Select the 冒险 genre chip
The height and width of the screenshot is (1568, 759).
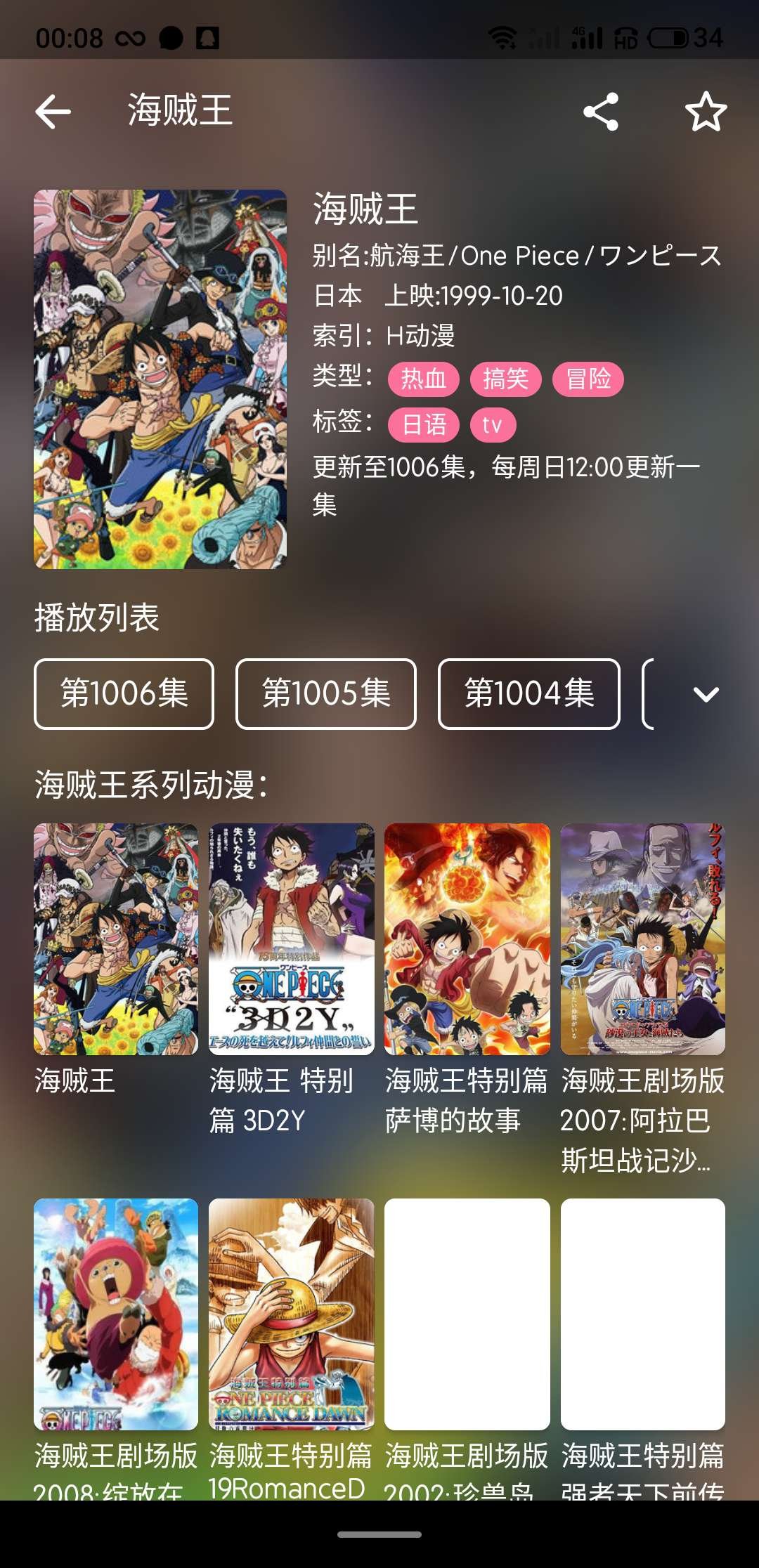coord(588,379)
